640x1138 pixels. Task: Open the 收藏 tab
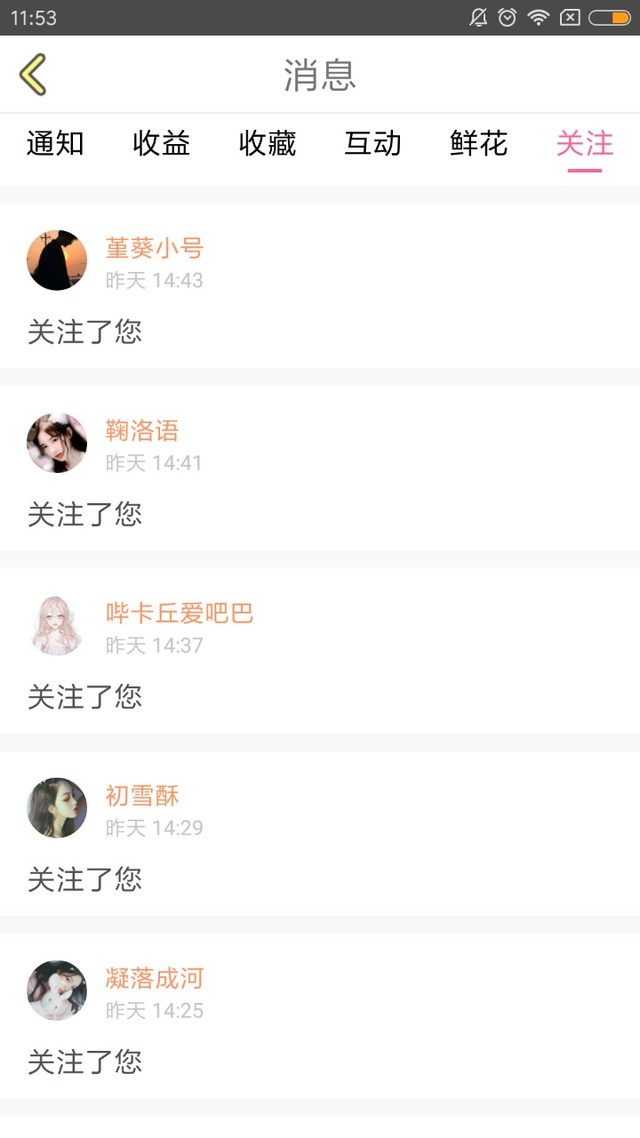(267, 144)
